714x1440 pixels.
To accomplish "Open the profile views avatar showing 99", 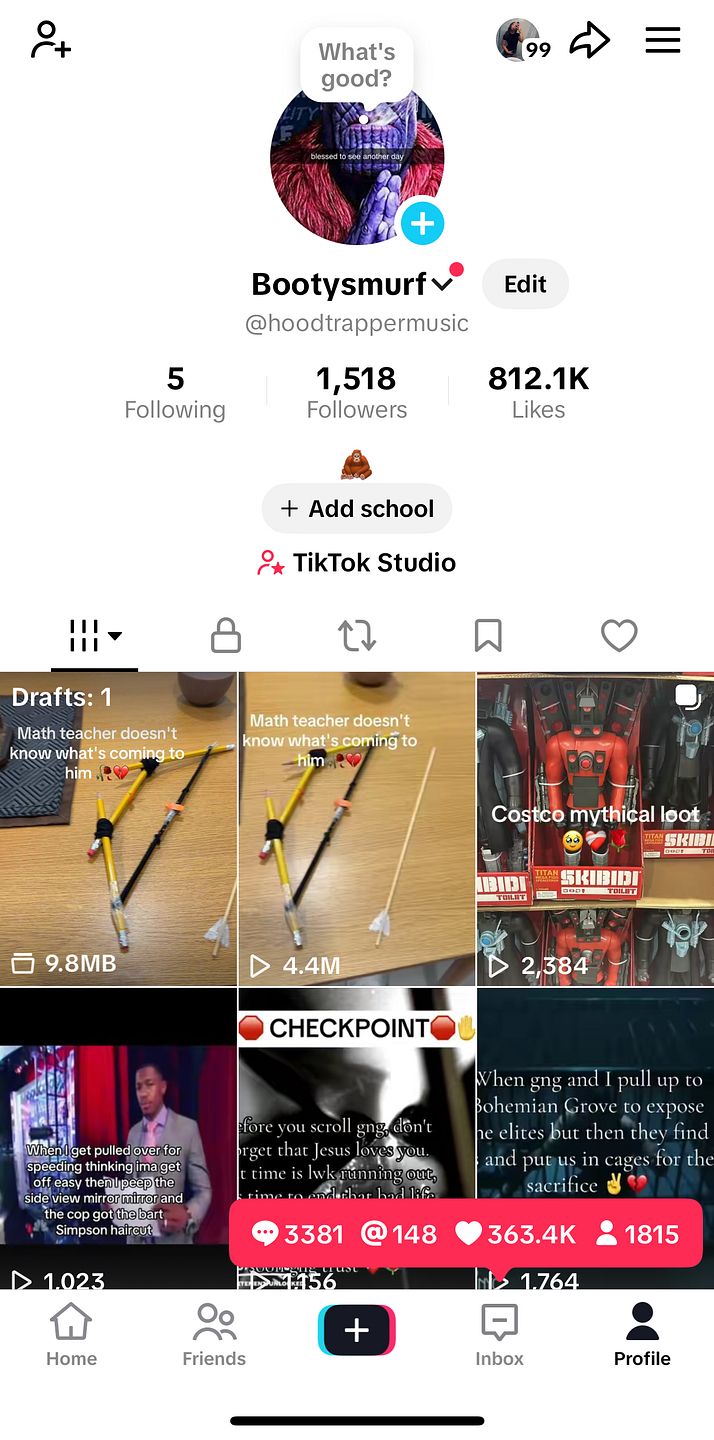I will tap(523, 41).
